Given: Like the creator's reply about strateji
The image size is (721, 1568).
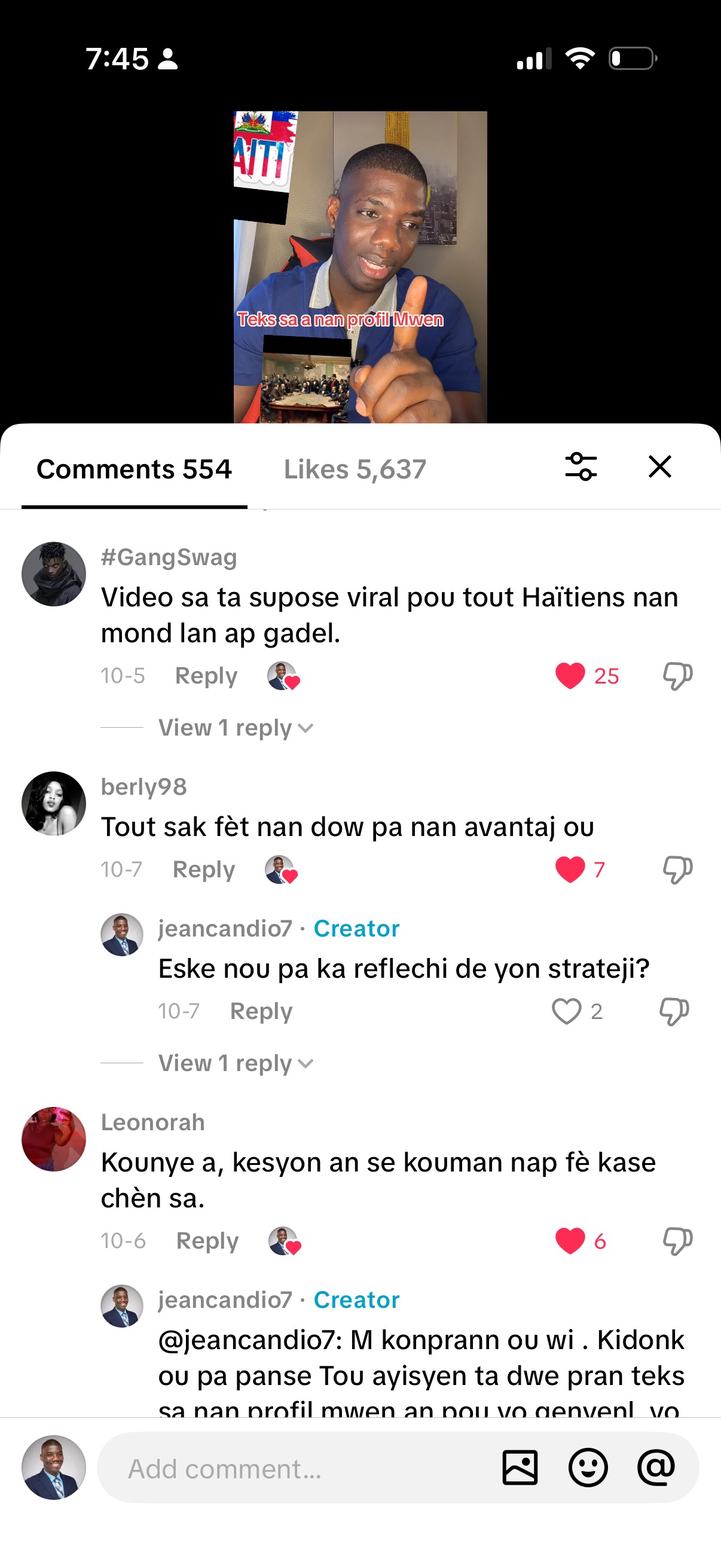Looking at the screenshot, I should [x=566, y=1011].
